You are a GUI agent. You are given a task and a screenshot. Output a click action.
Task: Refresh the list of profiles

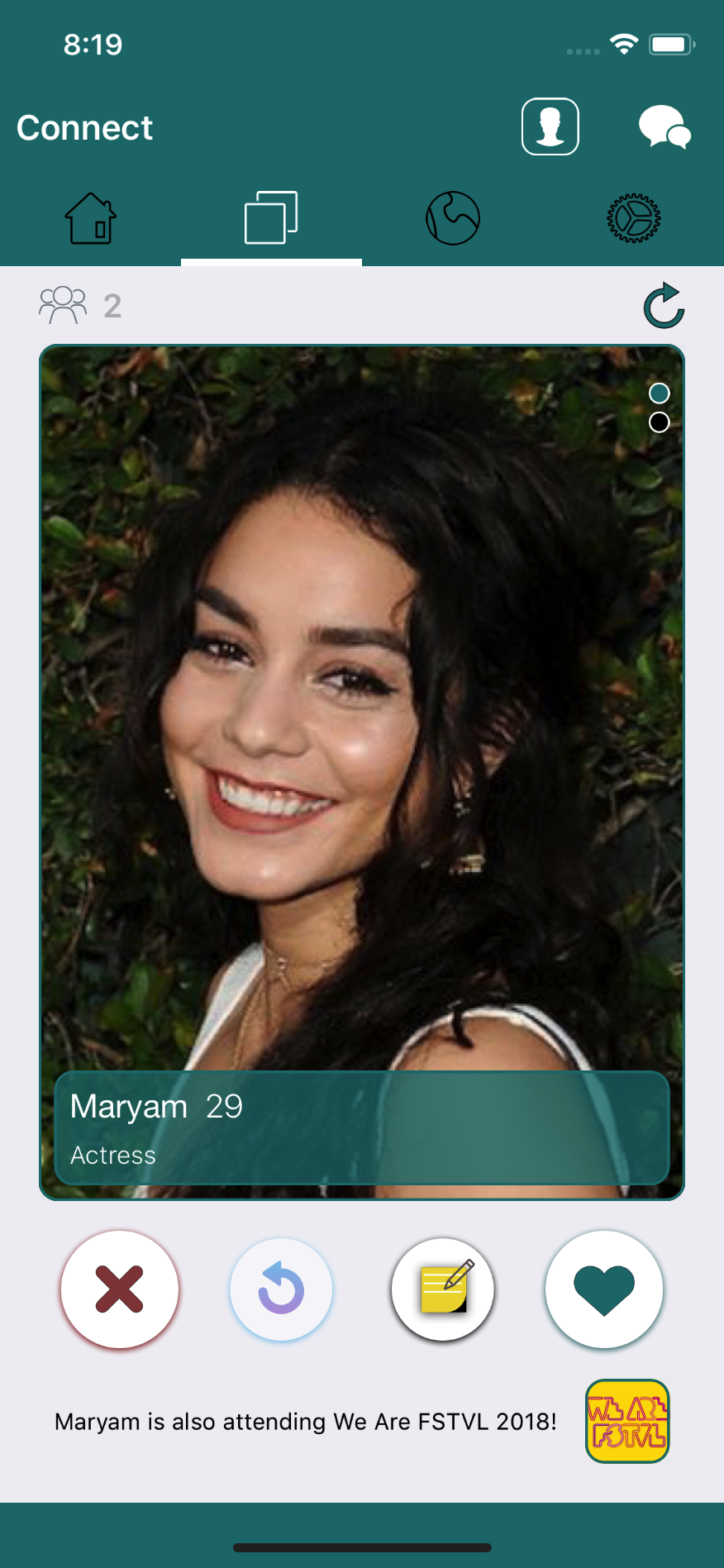[664, 306]
